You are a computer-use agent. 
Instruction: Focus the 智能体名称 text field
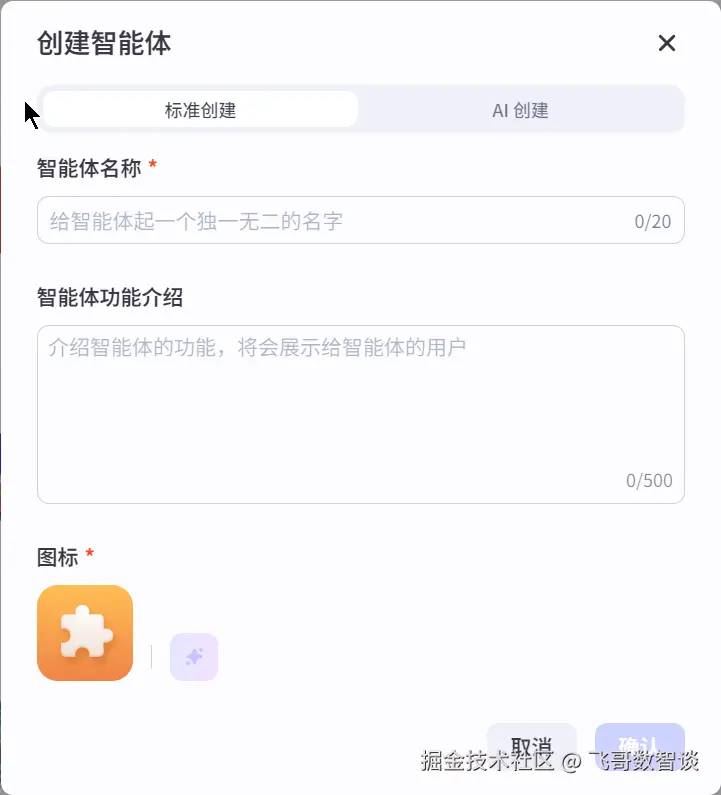point(340,221)
